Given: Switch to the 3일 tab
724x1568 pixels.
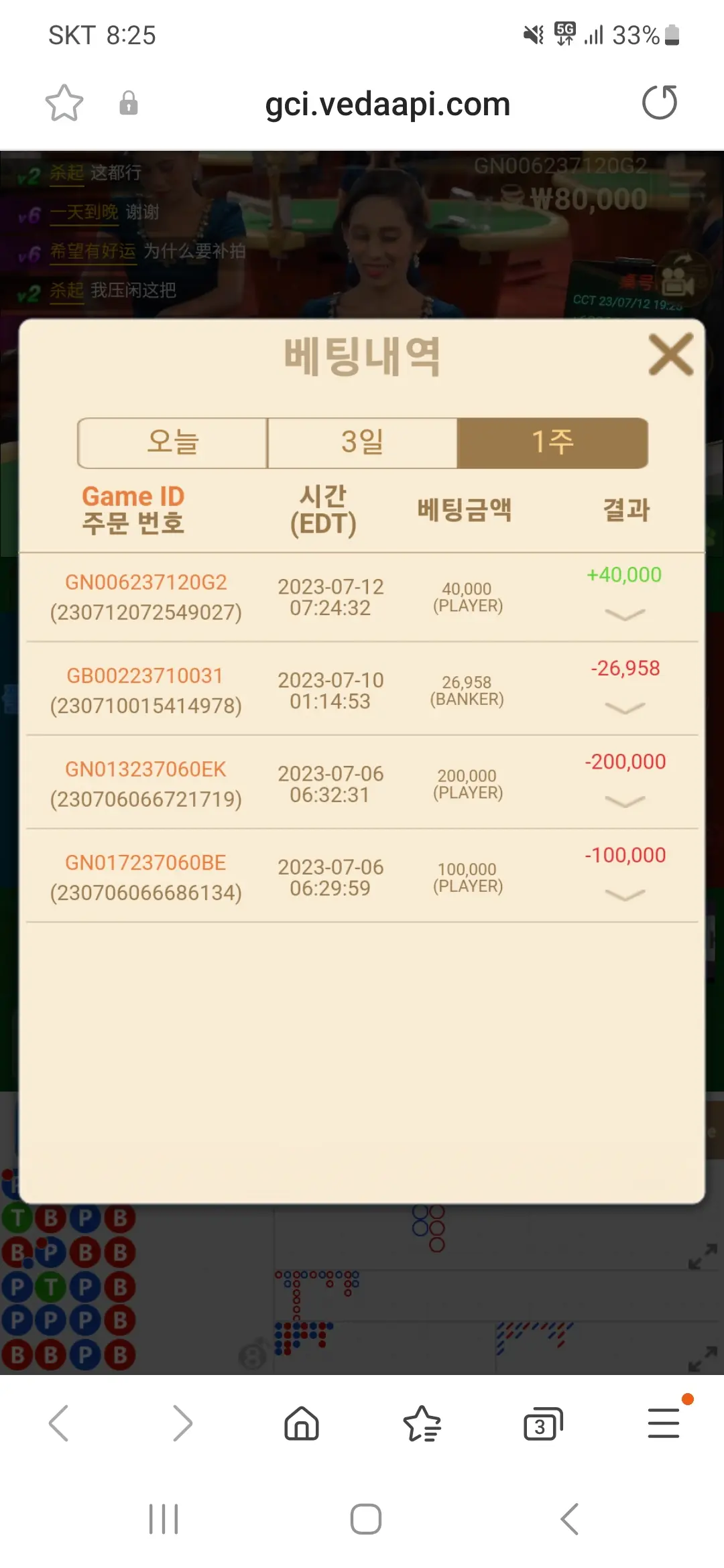Looking at the screenshot, I should click(x=362, y=443).
